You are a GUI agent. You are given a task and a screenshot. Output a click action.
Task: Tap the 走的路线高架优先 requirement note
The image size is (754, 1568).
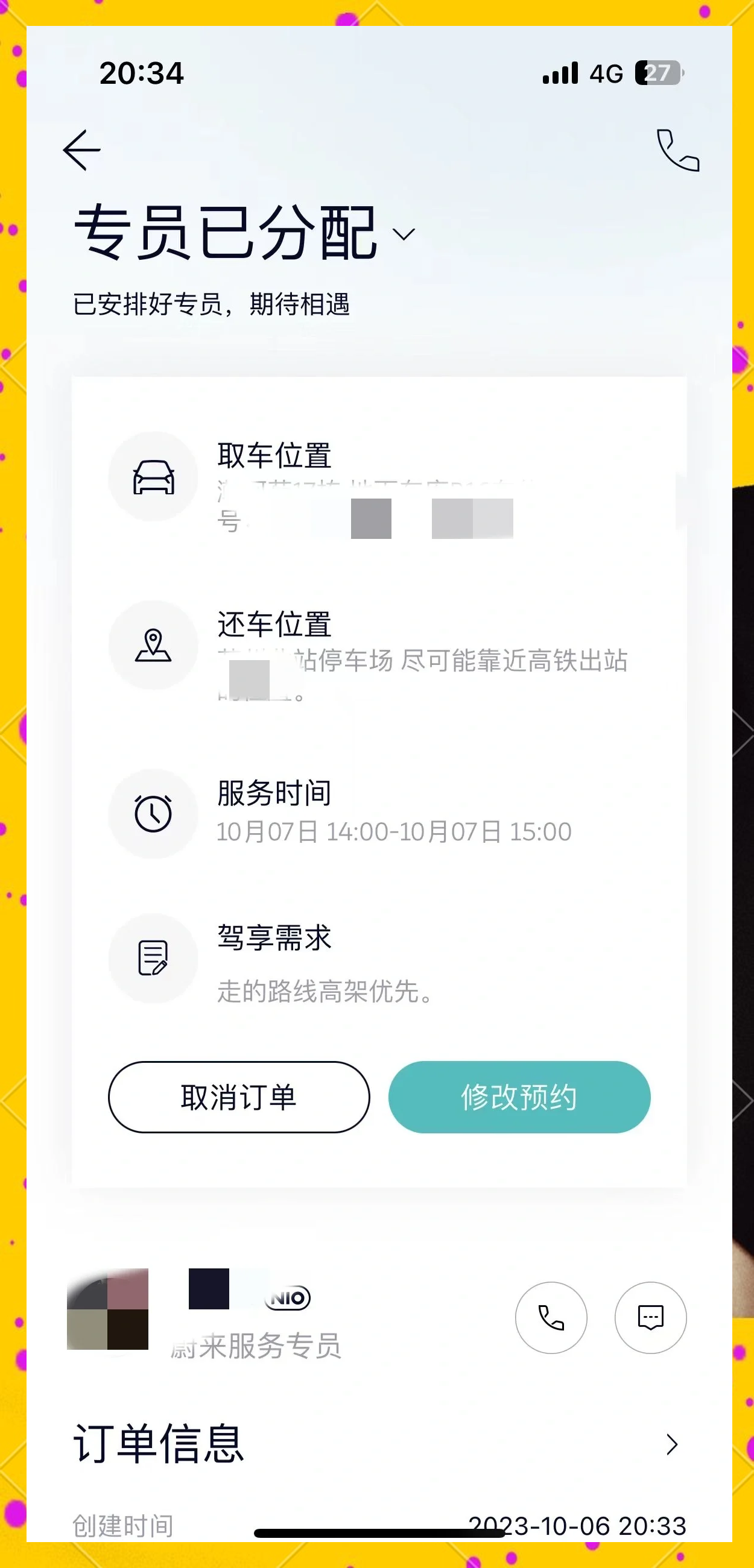click(x=325, y=992)
